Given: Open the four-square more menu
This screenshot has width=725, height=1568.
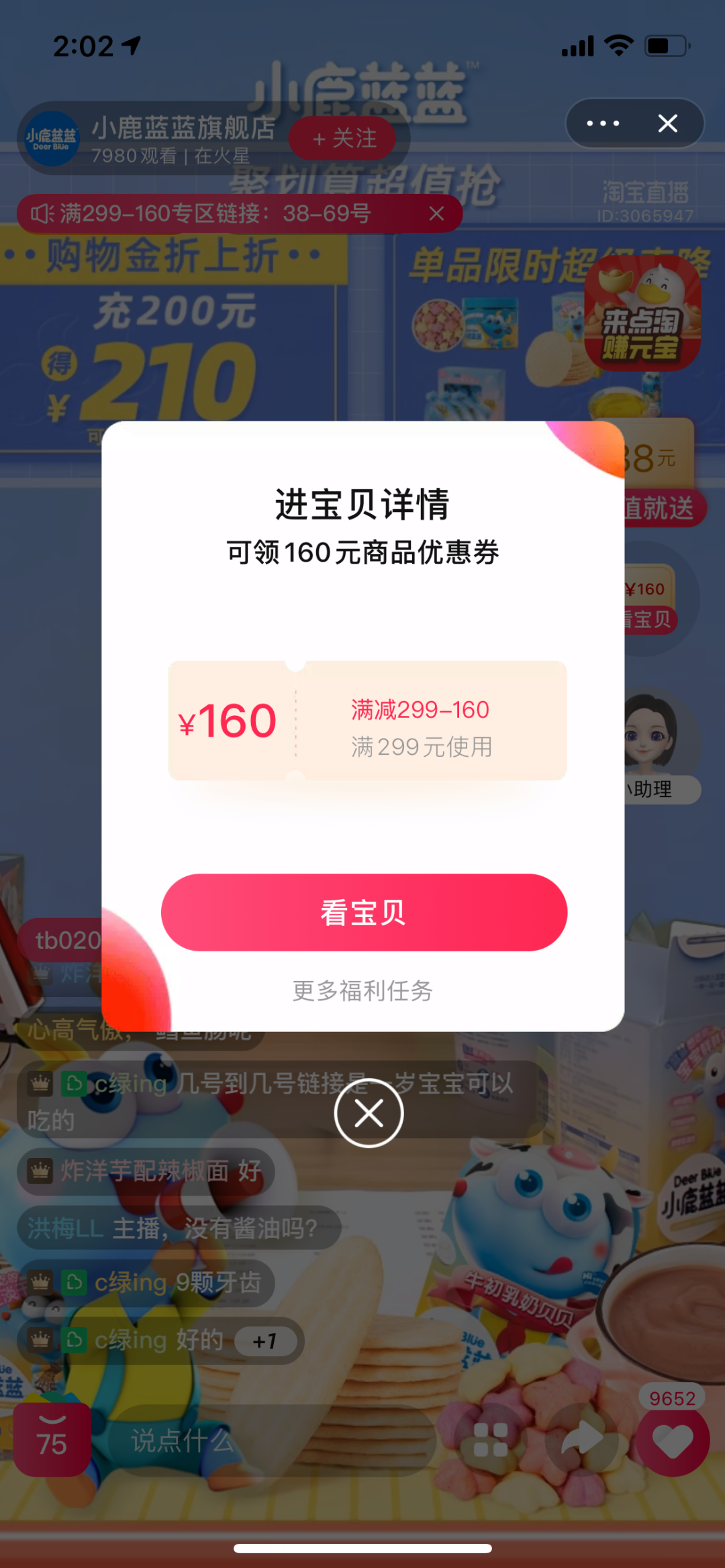Looking at the screenshot, I should [491, 1441].
